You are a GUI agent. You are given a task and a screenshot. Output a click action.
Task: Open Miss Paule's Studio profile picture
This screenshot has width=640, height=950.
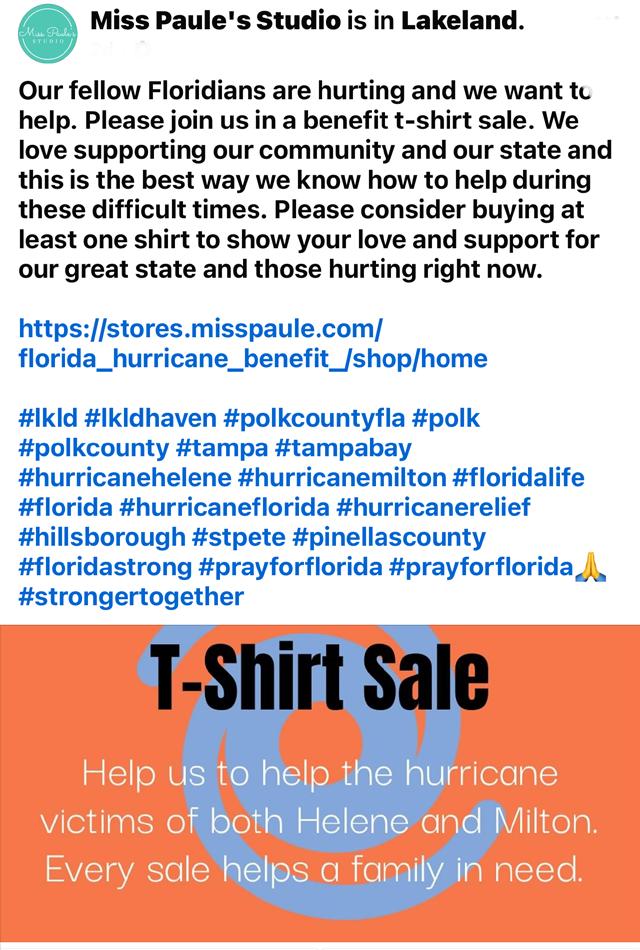46,33
